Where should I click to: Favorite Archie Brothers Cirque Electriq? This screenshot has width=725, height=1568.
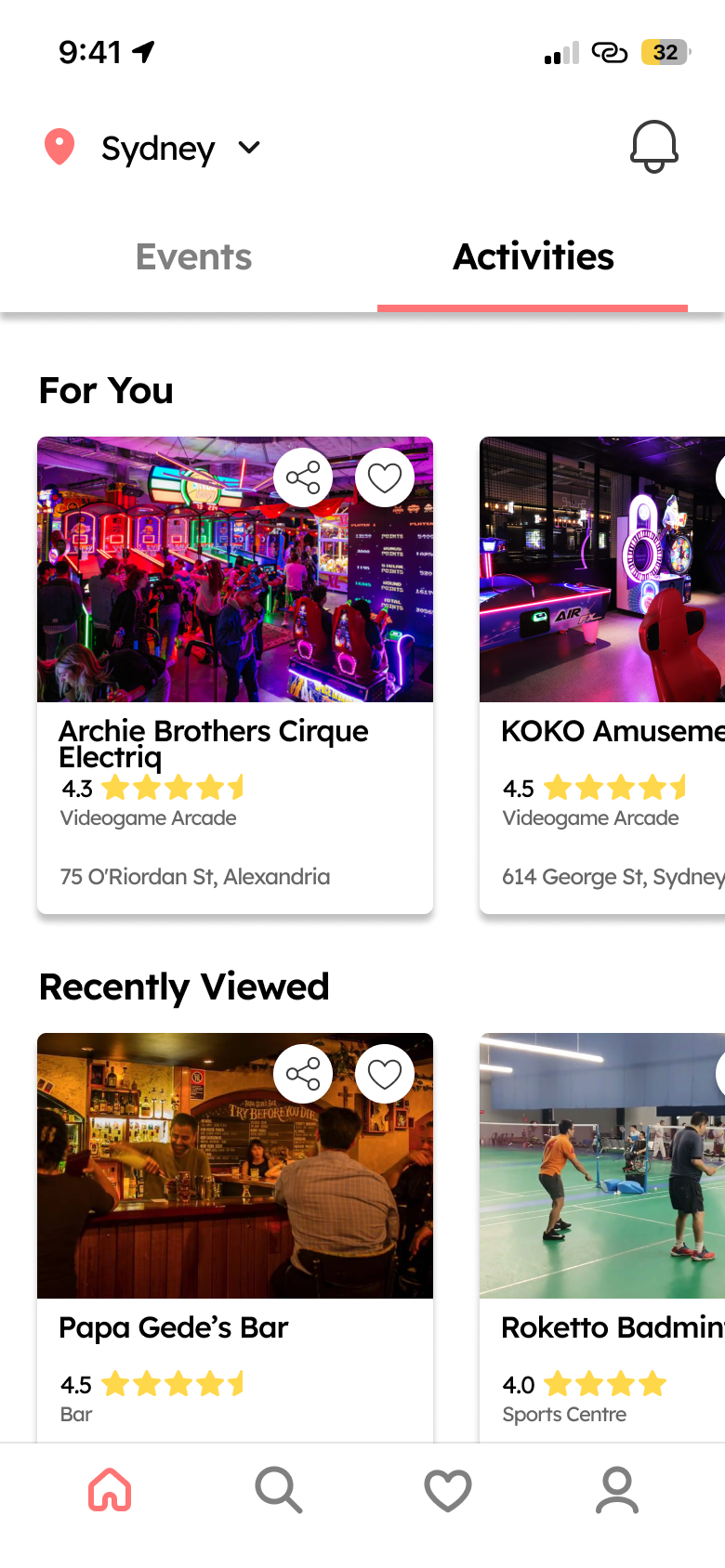[x=385, y=477]
